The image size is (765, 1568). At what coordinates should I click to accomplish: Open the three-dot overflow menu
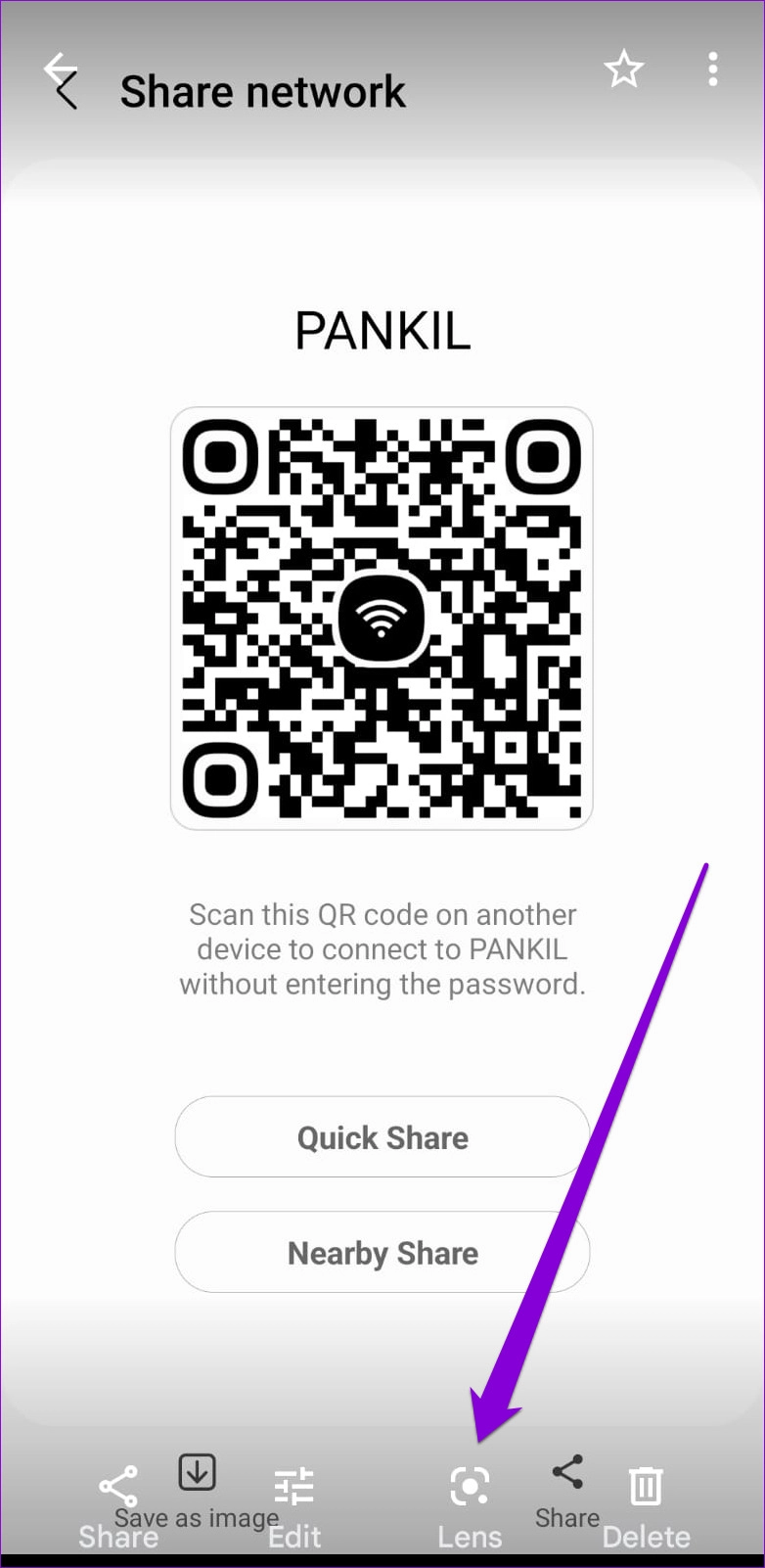coord(712,69)
